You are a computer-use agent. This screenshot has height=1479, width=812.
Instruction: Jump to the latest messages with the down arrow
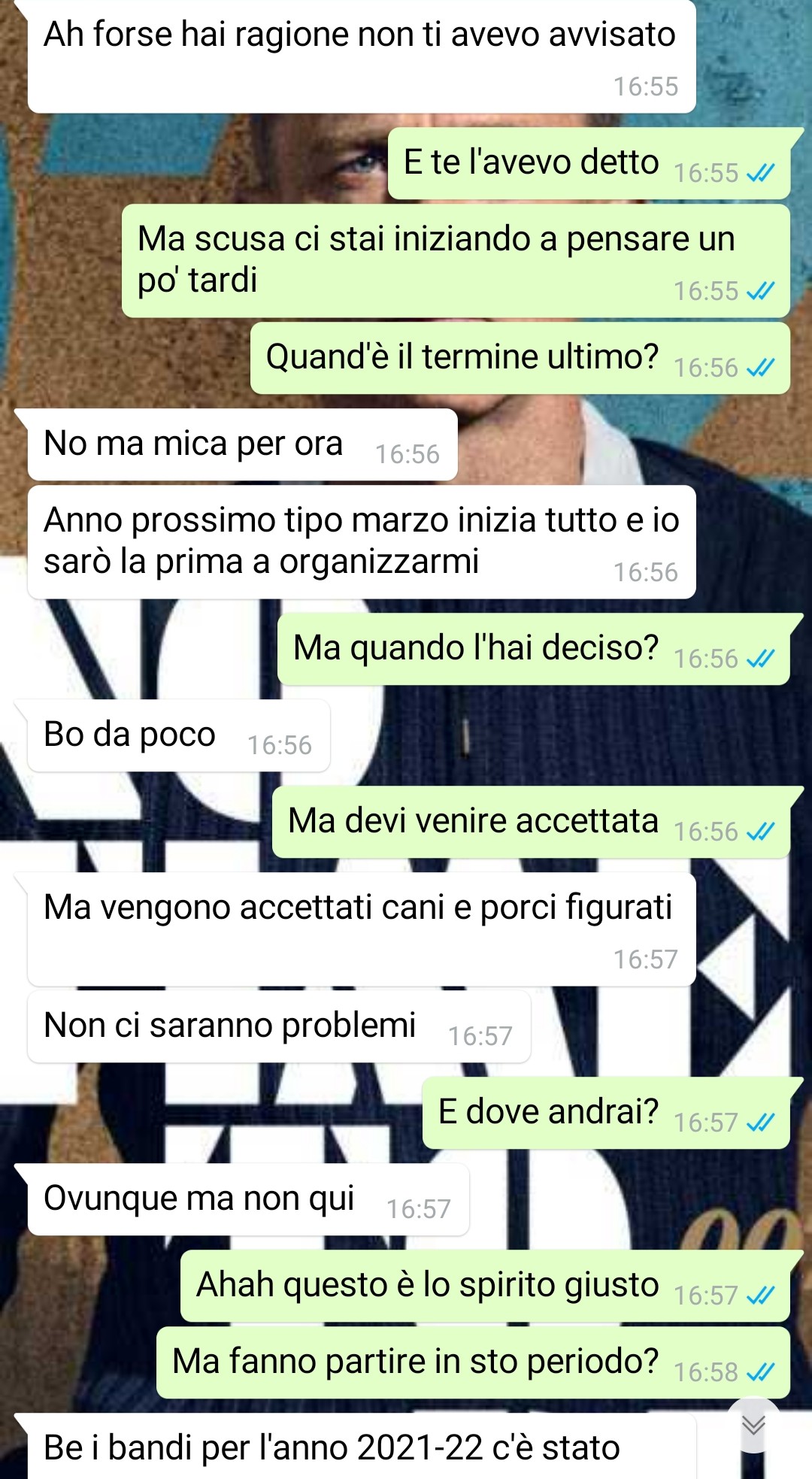(x=753, y=1425)
